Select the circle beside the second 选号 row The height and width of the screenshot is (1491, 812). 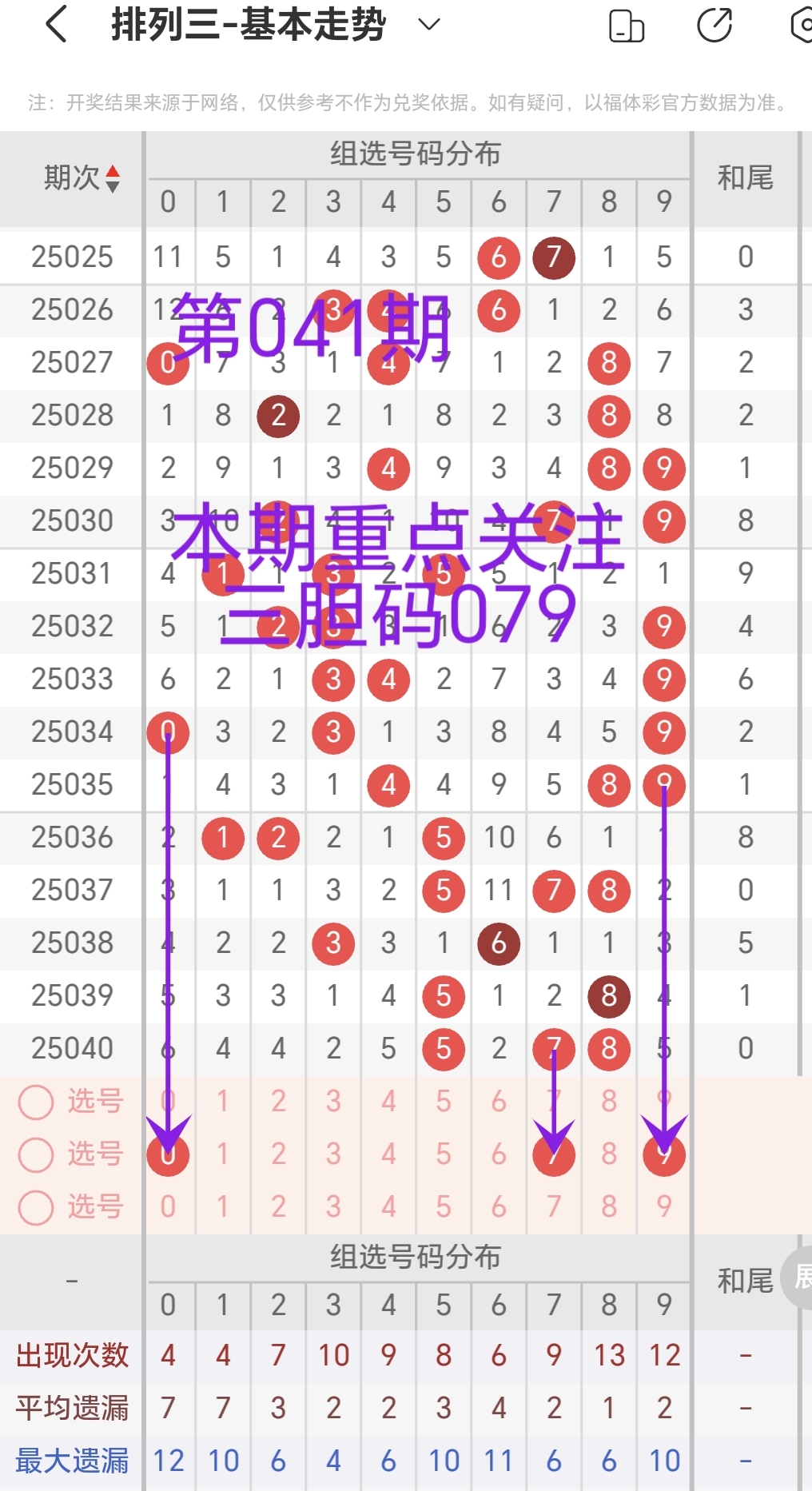click(x=35, y=1154)
